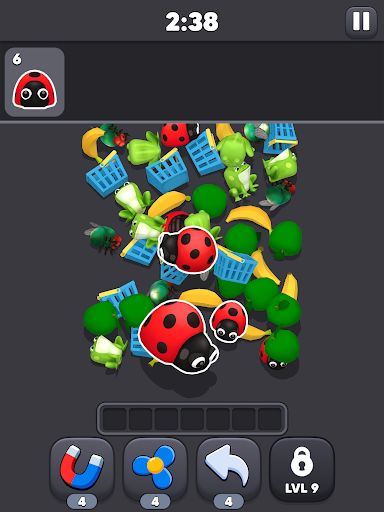
Task: Select the small highlighted ladybug facing forward
Action: point(229,320)
